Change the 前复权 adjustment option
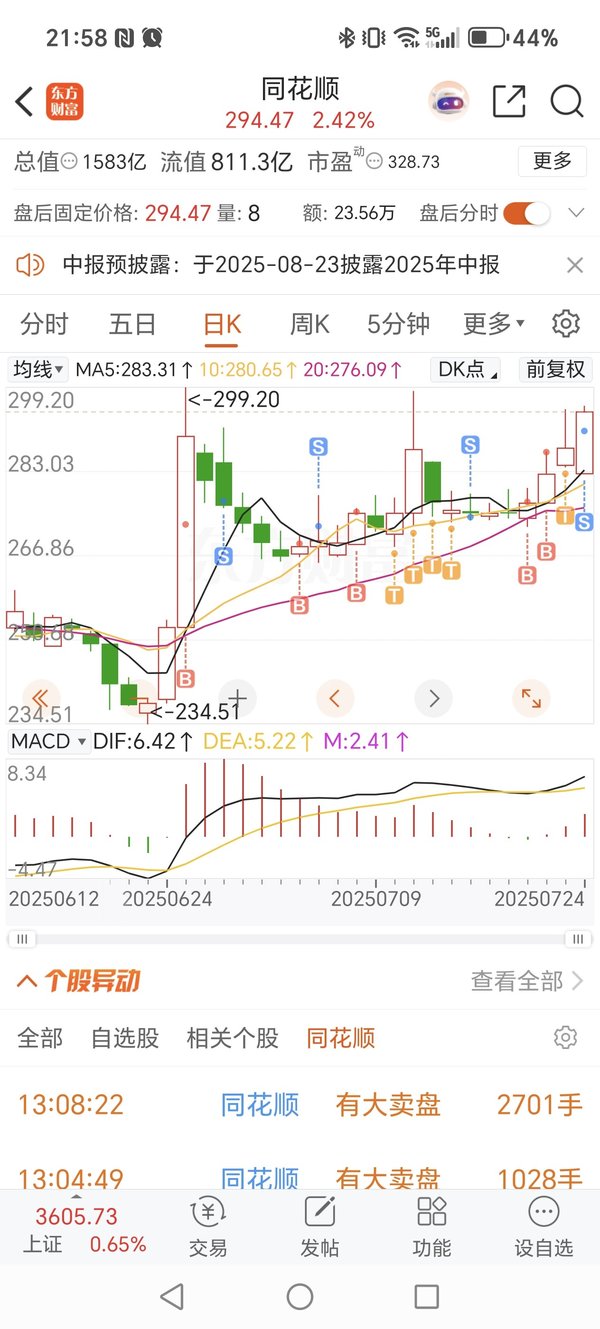The image size is (600, 1329). click(555, 369)
